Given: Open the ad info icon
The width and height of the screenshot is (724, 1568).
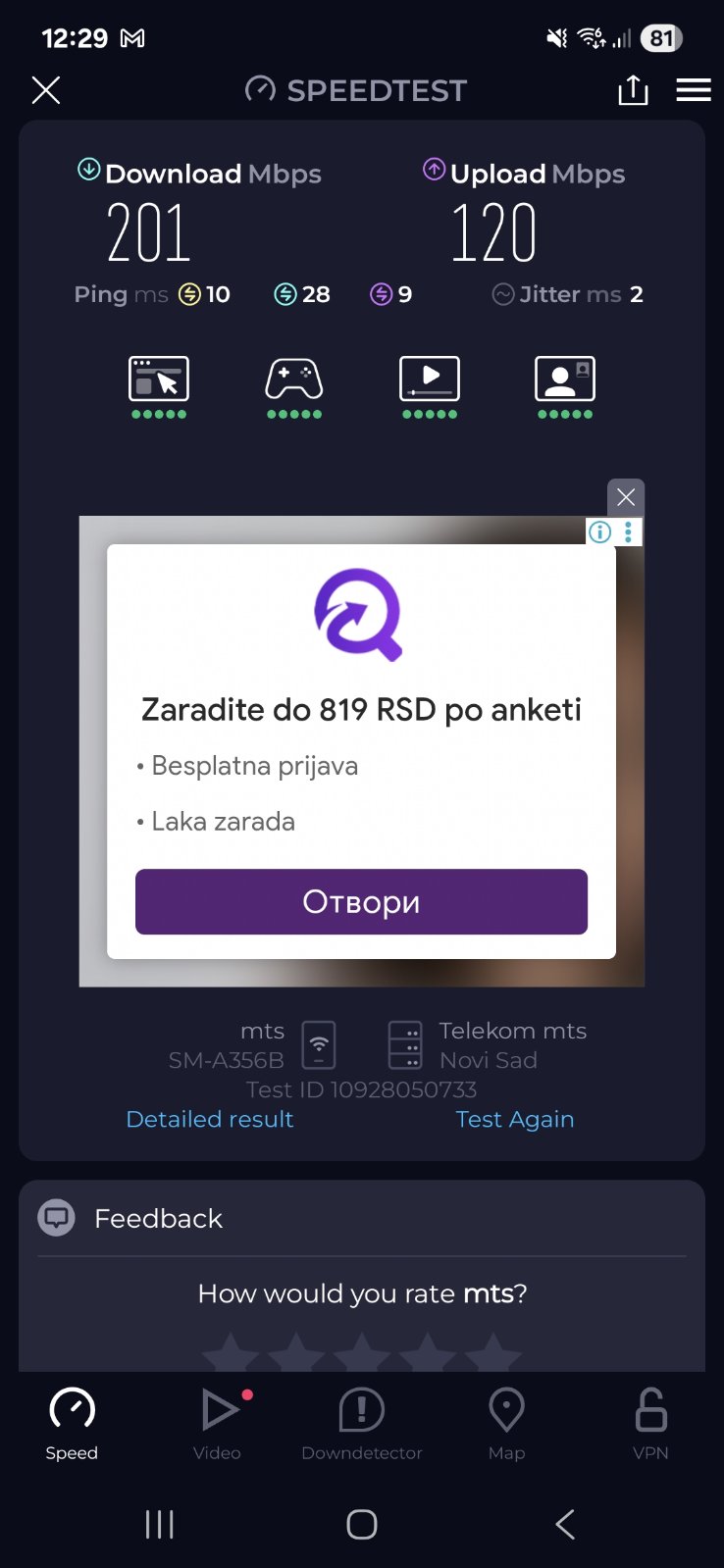Looking at the screenshot, I should (599, 531).
